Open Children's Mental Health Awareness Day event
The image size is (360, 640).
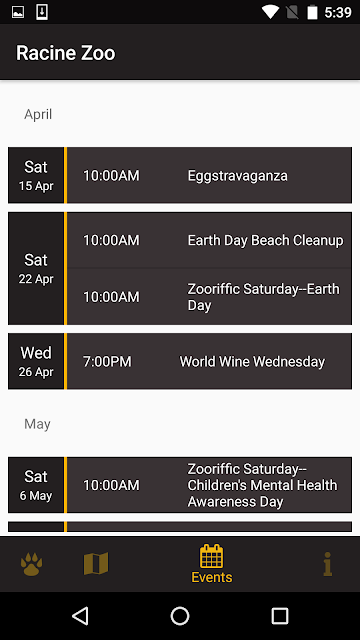[x=209, y=485]
